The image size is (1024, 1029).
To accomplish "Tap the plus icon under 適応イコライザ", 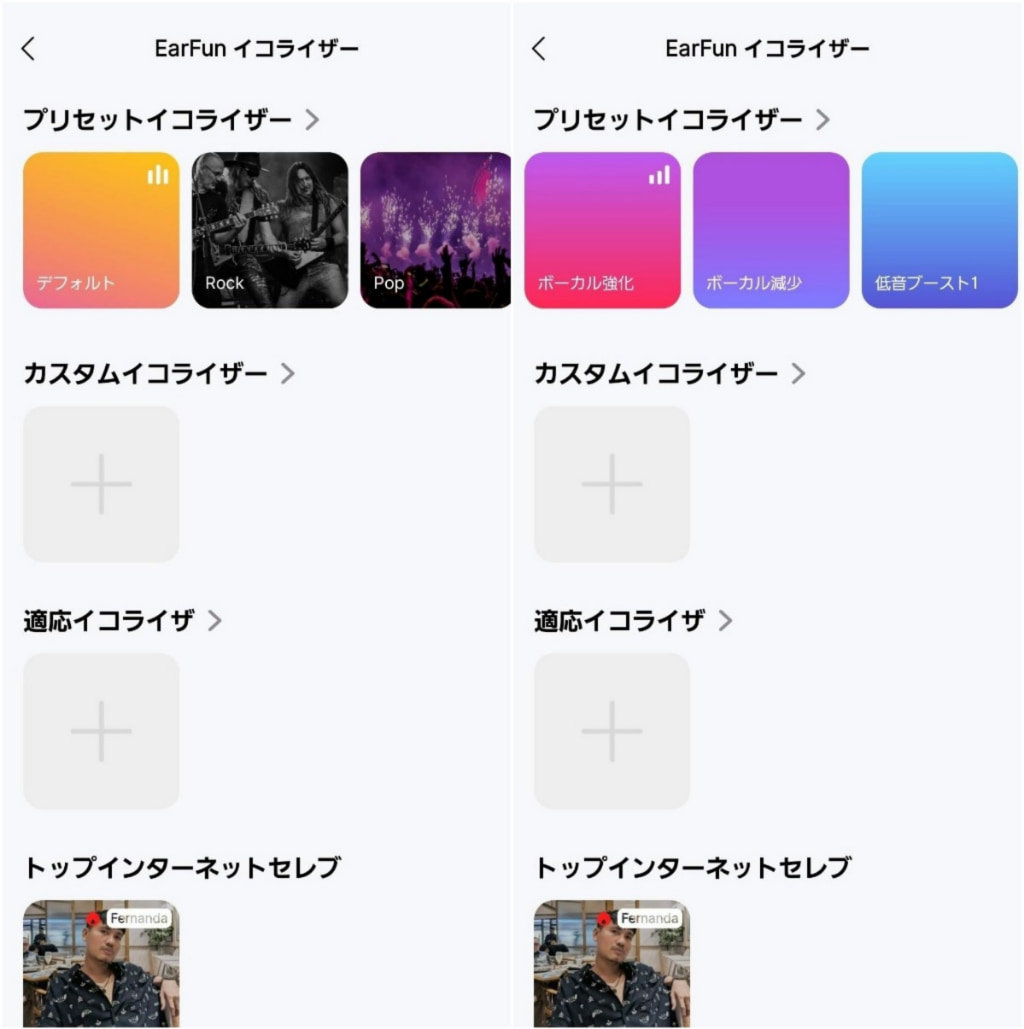I will pos(100,731).
